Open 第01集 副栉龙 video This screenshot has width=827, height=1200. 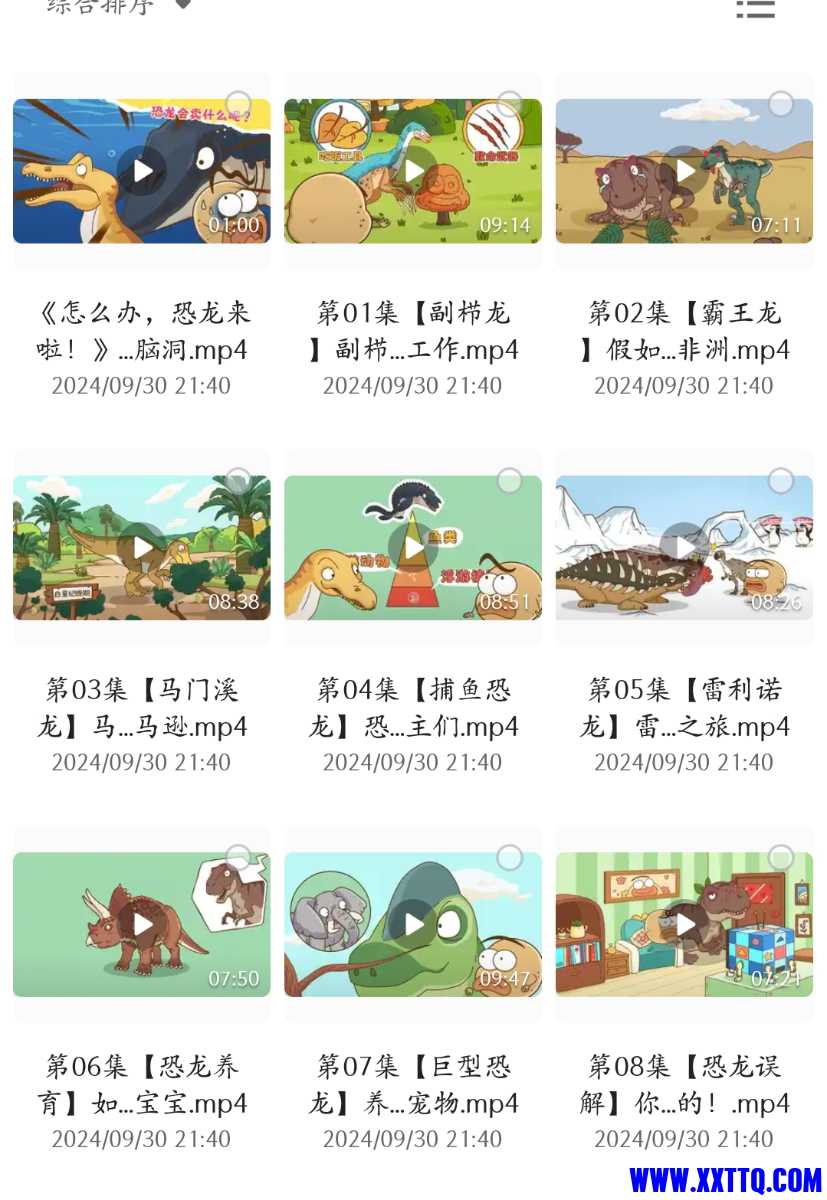click(x=413, y=171)
